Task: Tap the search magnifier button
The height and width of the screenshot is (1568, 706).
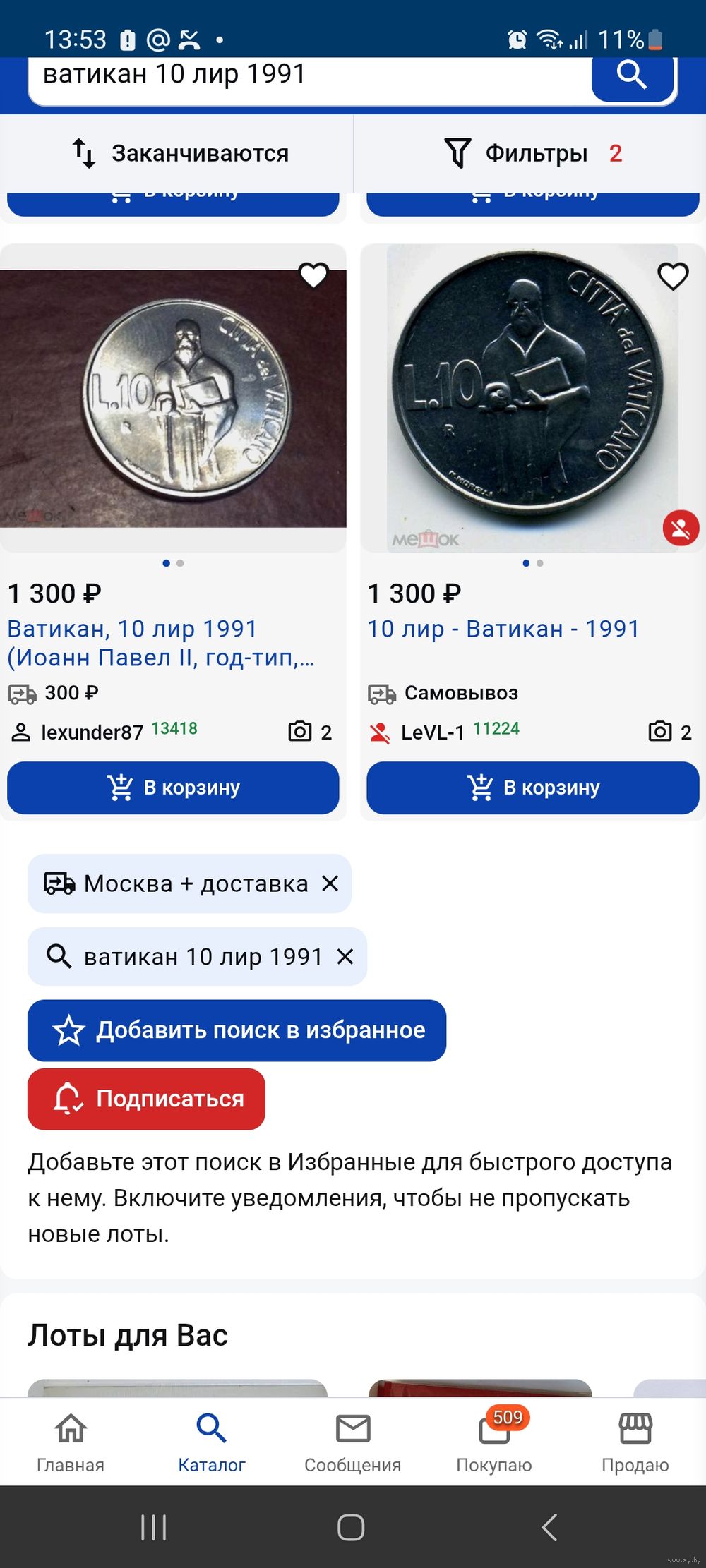Action: click(632, 76)
